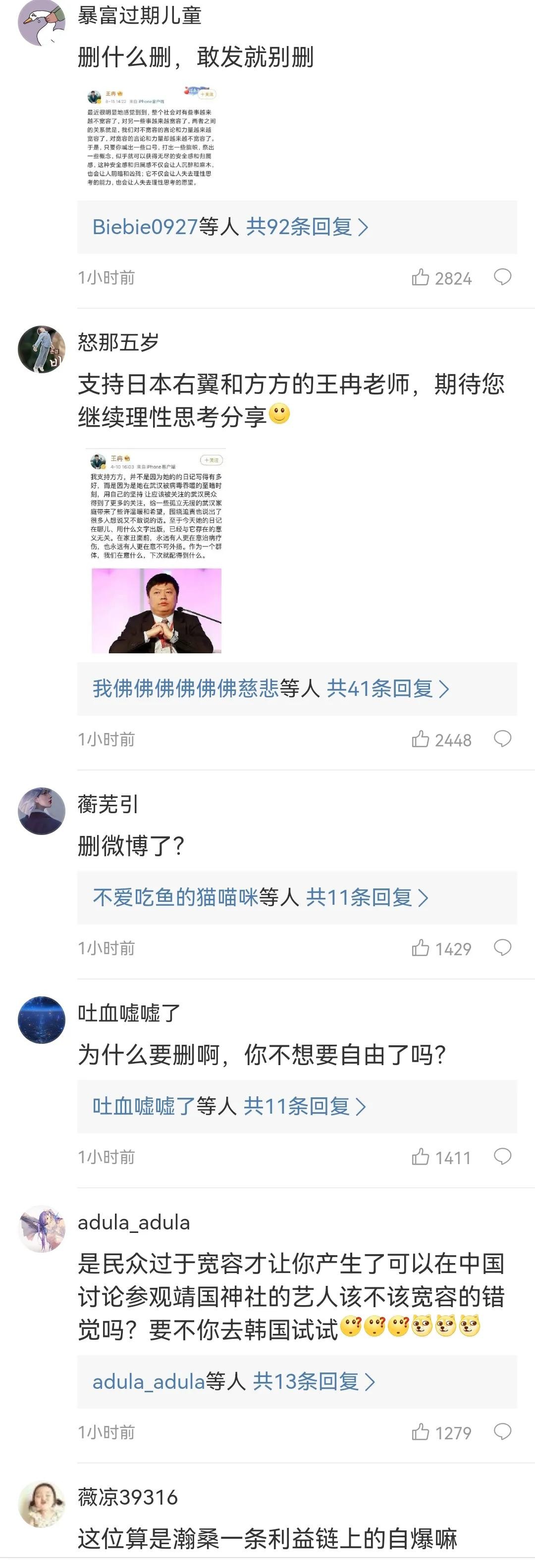Reply to 暴富过期儿童's comment

502,278
